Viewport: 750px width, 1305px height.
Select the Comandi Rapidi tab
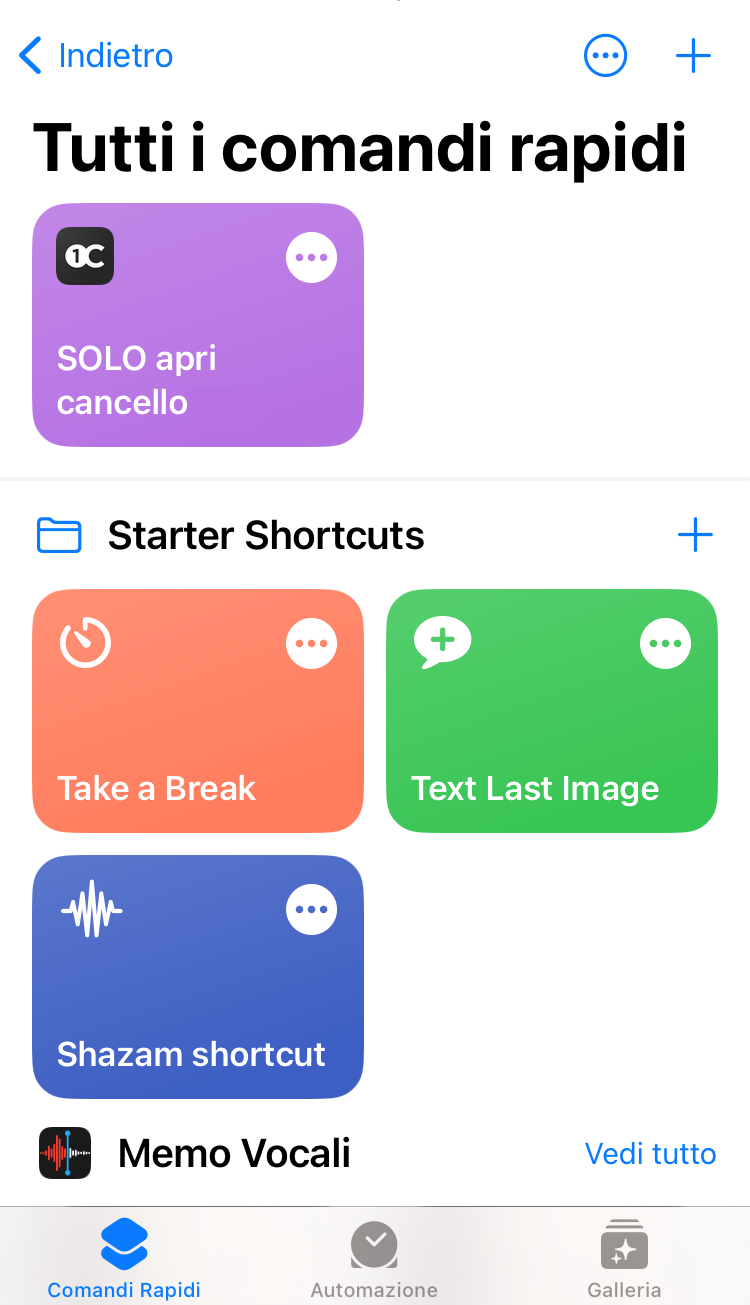click(x=124, y=1259)
